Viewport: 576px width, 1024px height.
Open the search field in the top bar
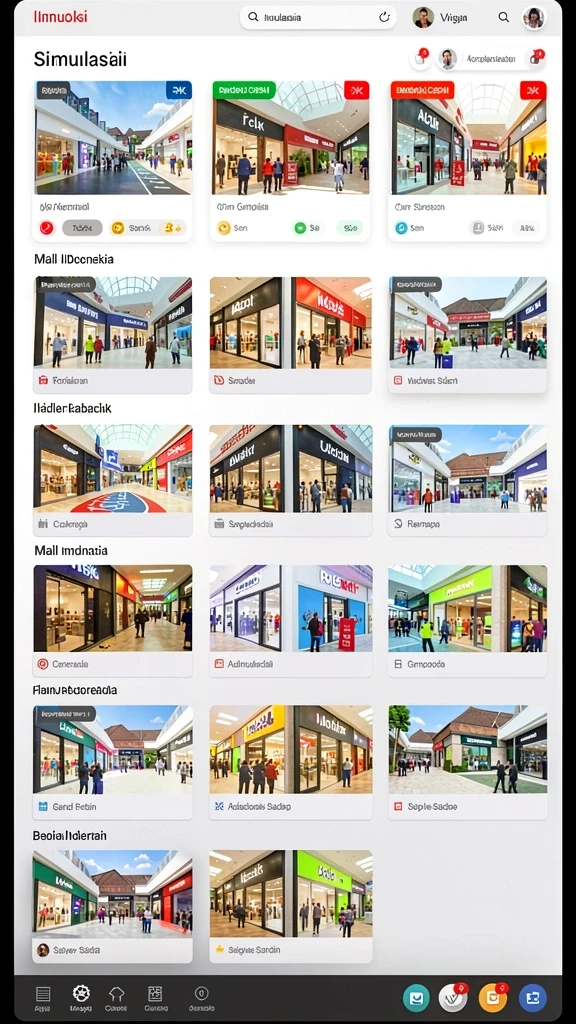pos(318,18)
